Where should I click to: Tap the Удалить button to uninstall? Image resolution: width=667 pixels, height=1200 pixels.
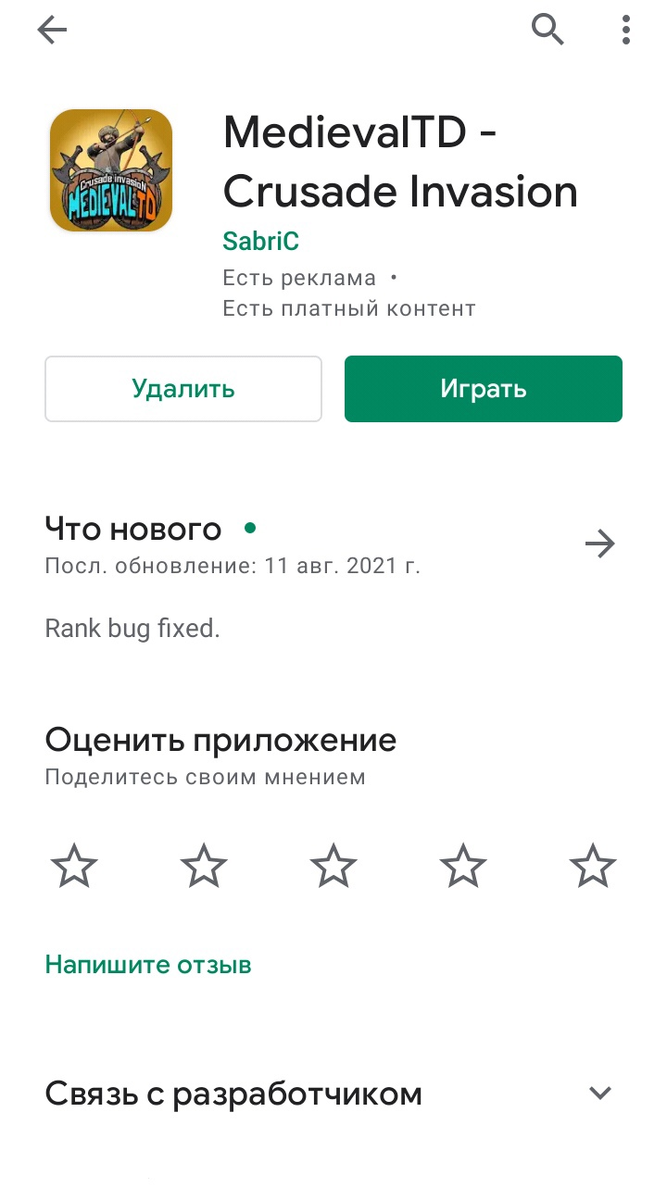pos(183,389)
